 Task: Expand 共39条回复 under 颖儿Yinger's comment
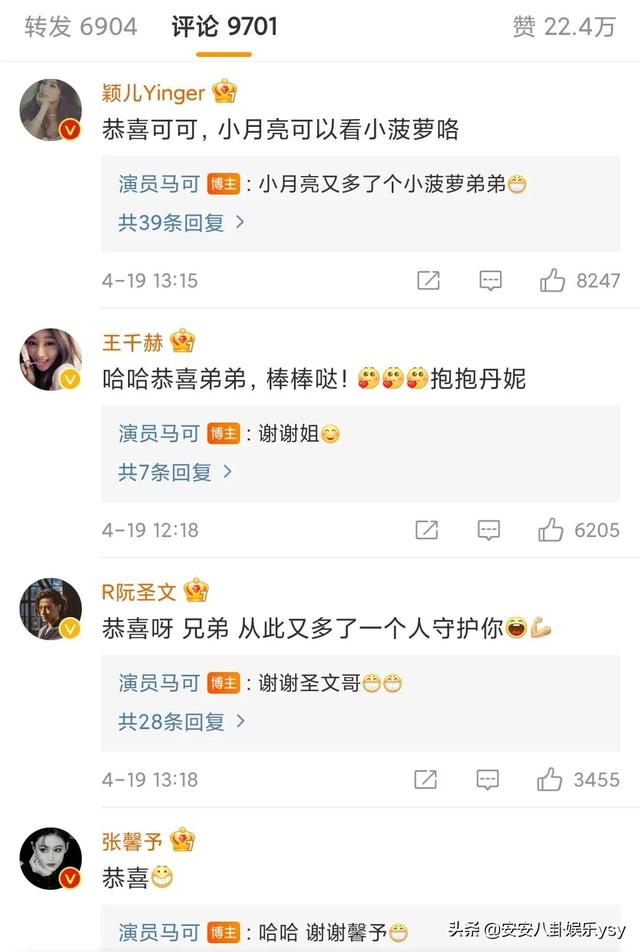(x=181, y=223)
